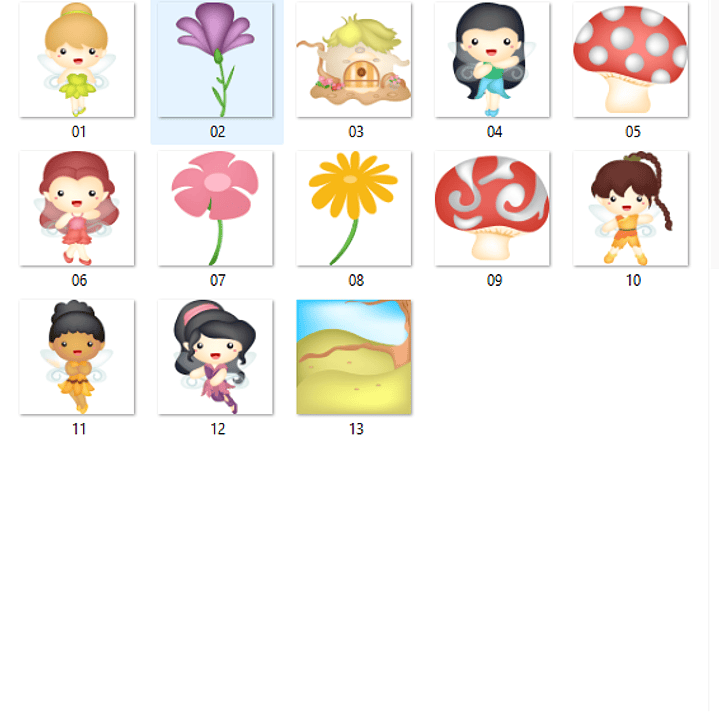Open file 08, the yellow daisy
719x719 pixels.
[x=354, y=209]
